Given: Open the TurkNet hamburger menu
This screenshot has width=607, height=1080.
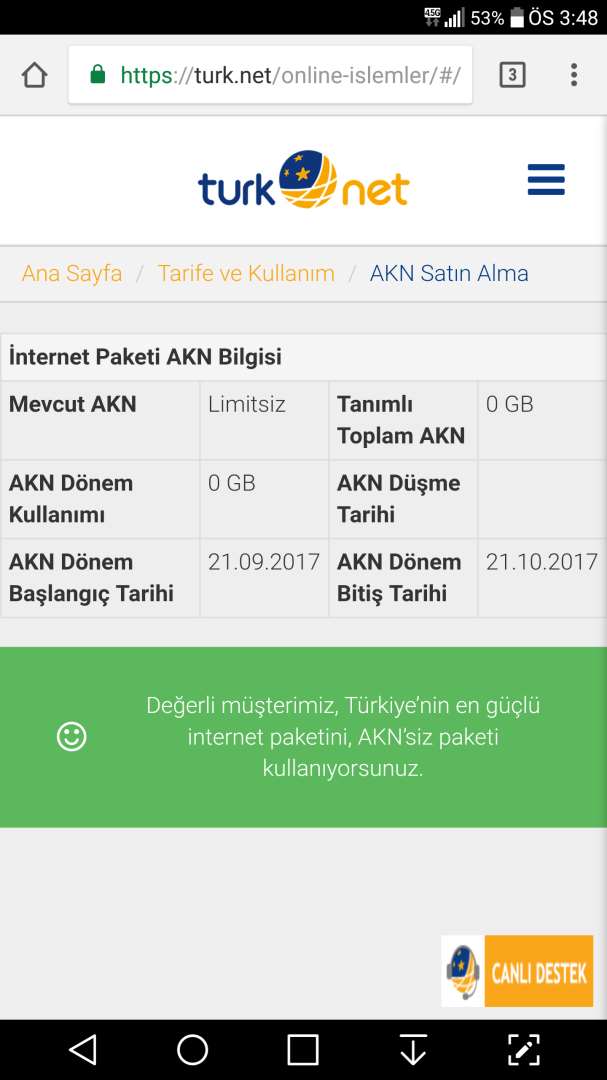Looking at the screenshot, I should 546,180.
